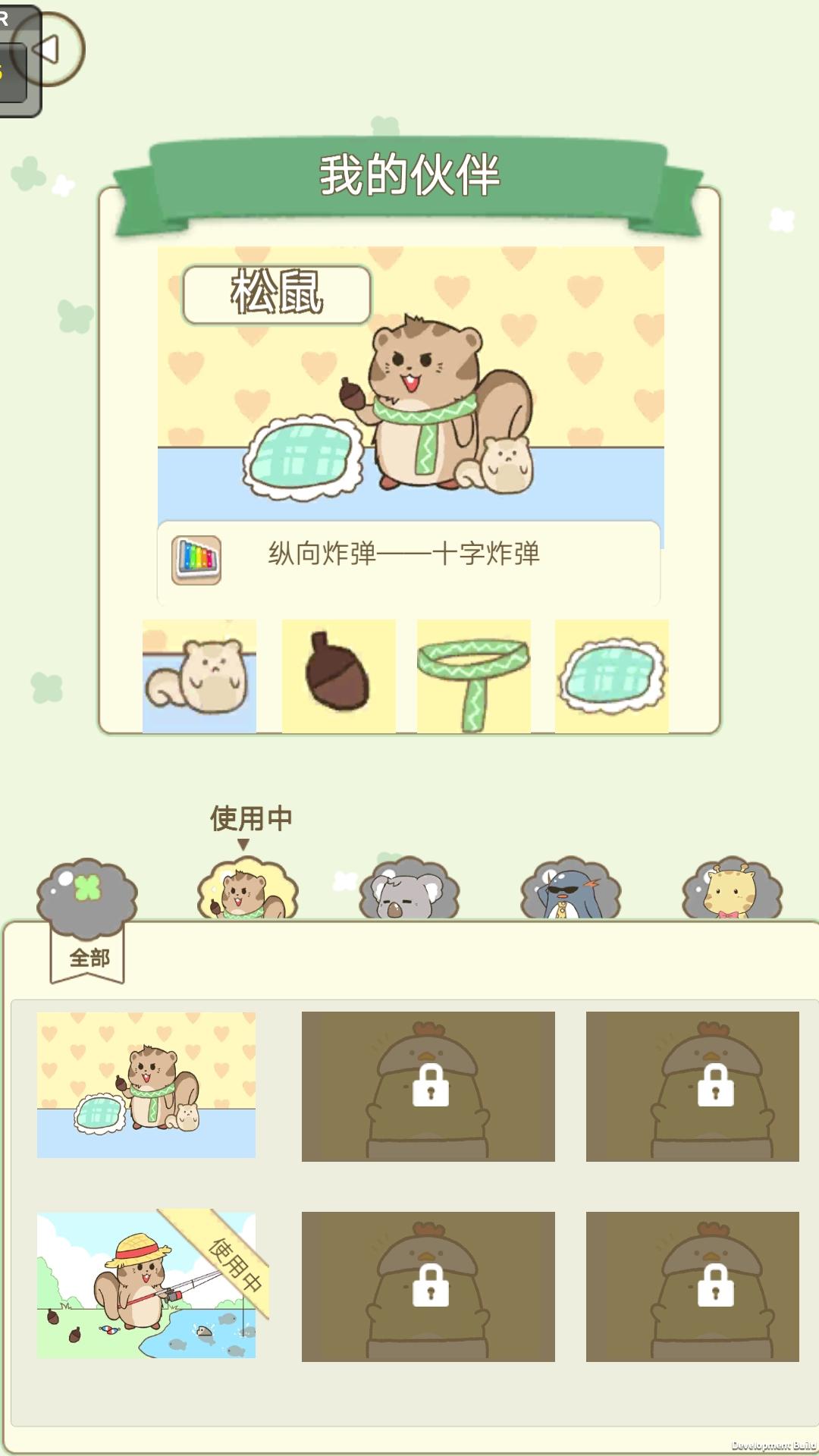Switch to the koala character tab

click(x=409, y=890)
